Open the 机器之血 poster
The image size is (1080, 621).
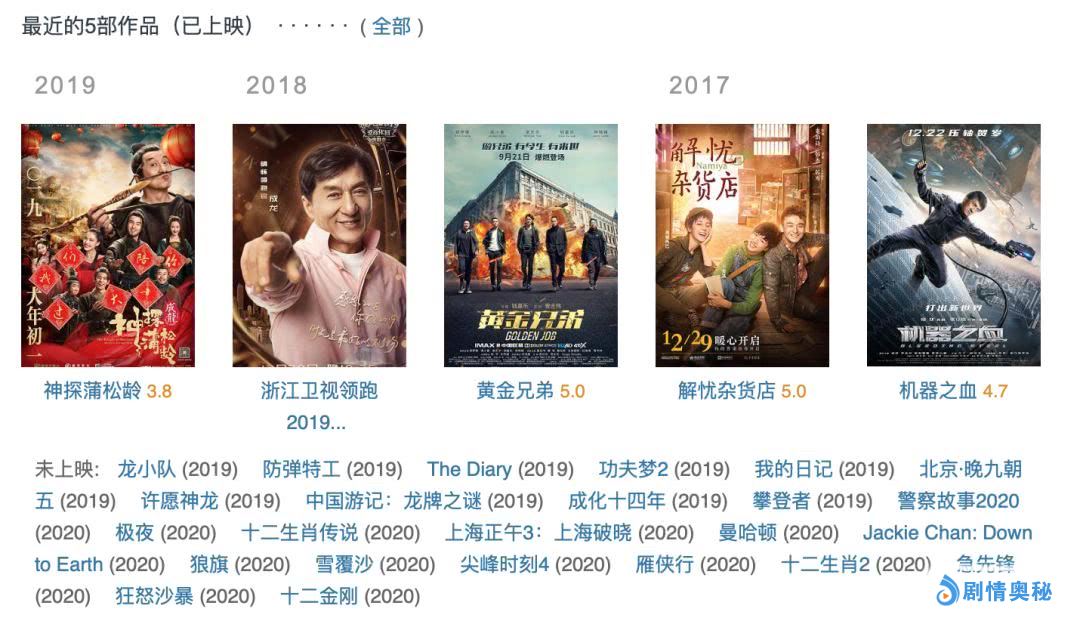pyautogui.click(x=953, y=245)
